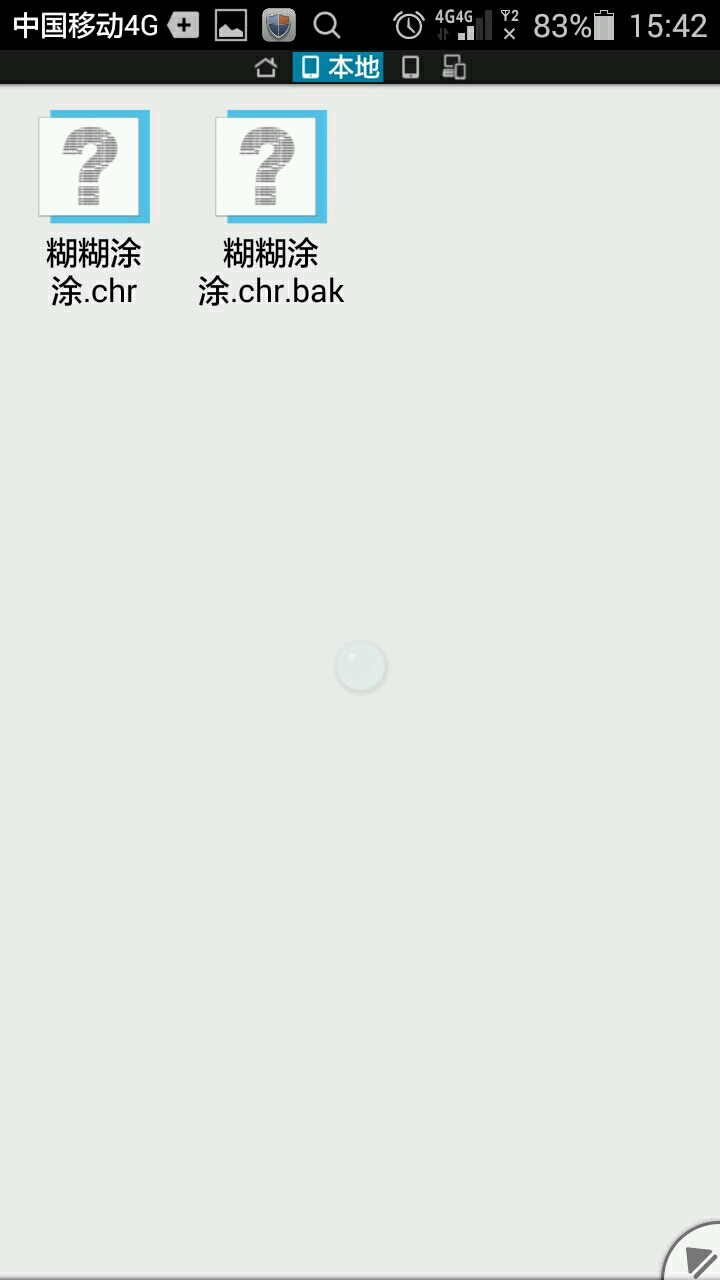This screenshot has width=720, height=1280.
Task: Switch to the multi-device network tab
Action: (x=454, y=68)
